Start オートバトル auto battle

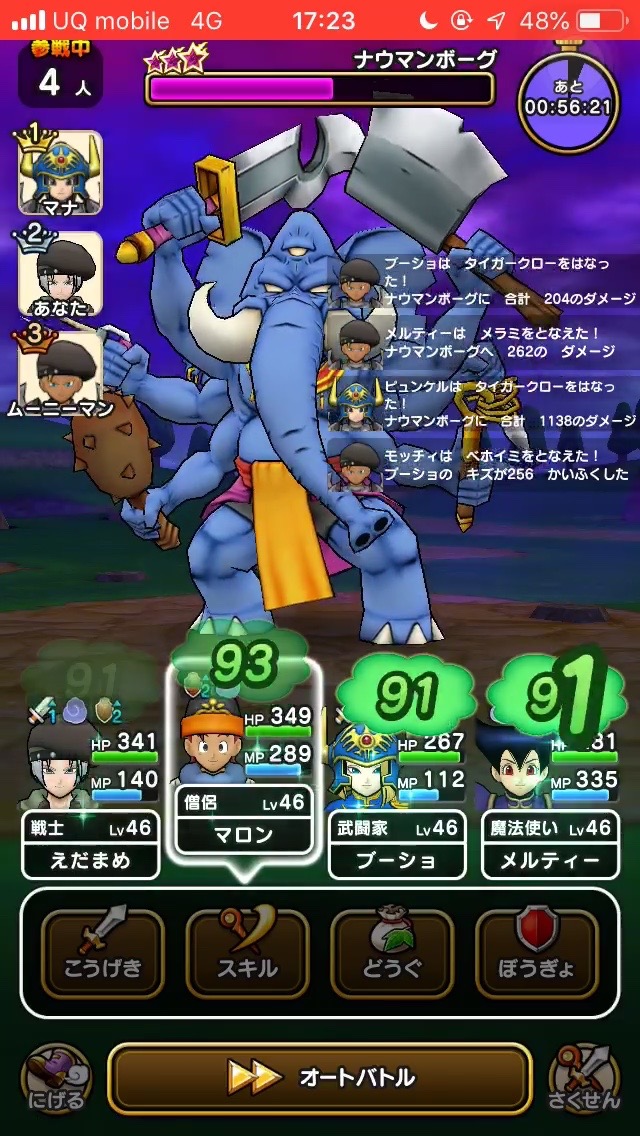tap(319, 1078)
